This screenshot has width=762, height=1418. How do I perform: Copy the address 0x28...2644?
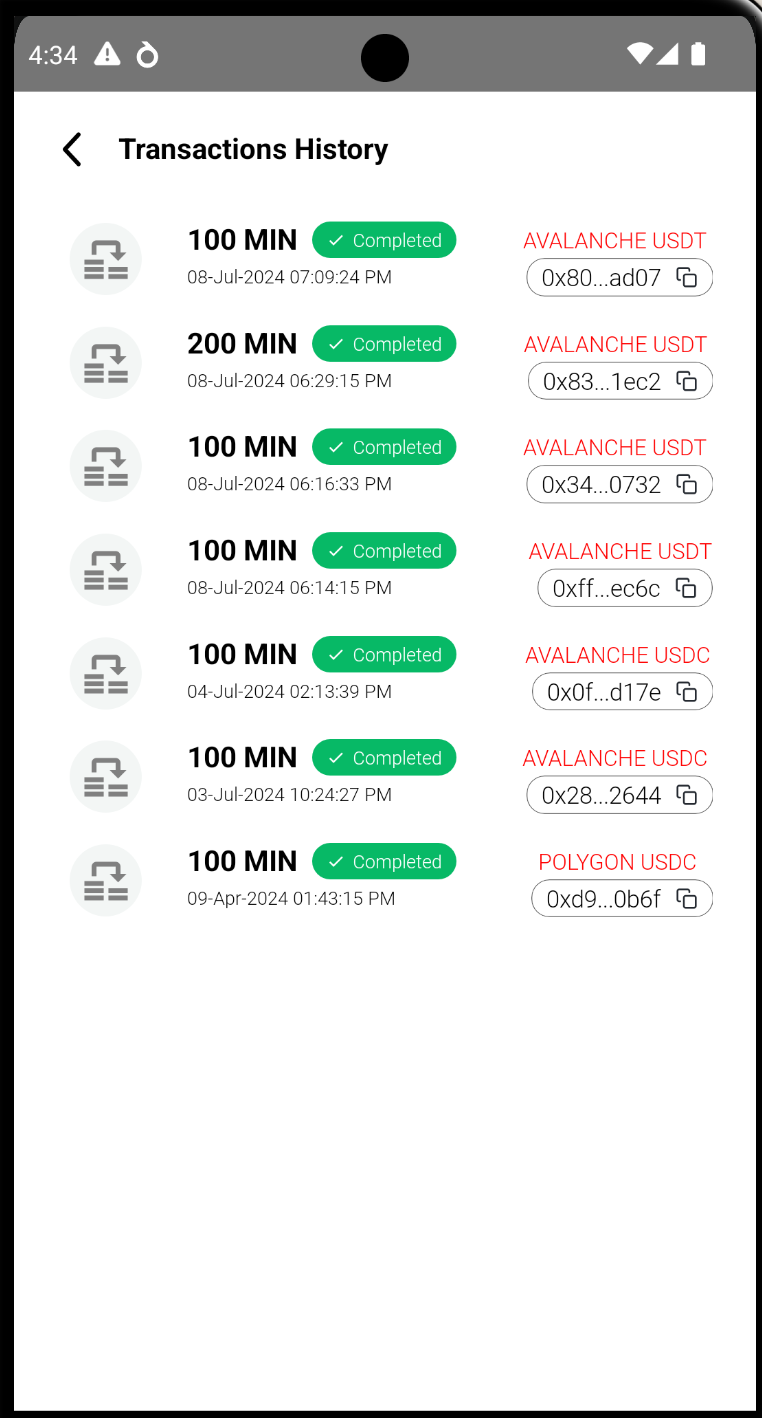pyautogui.click(x=687, y=795)
